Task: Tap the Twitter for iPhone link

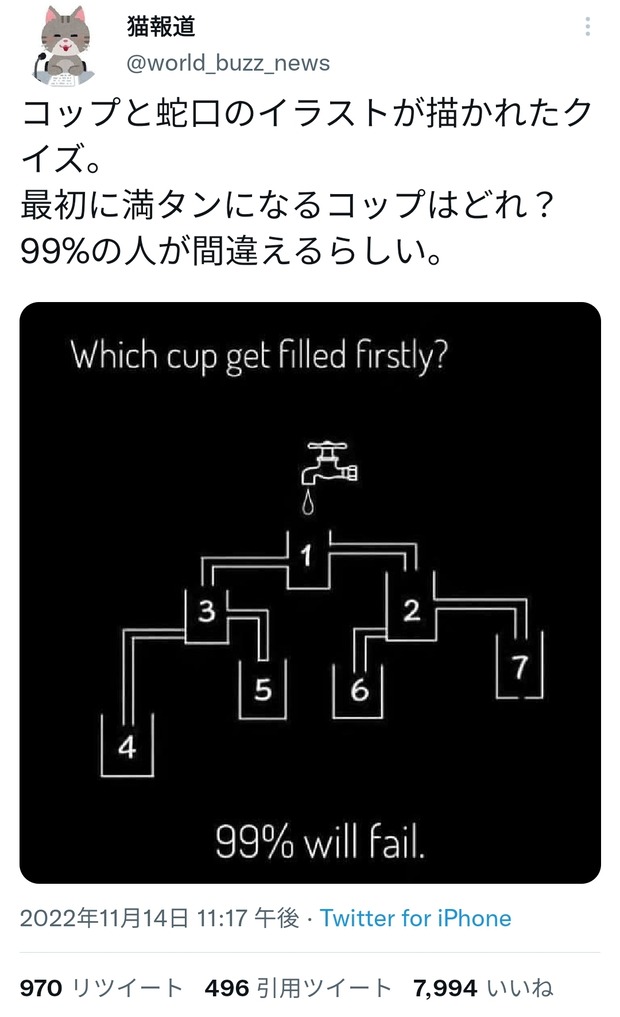Action: tap(415, 918)
